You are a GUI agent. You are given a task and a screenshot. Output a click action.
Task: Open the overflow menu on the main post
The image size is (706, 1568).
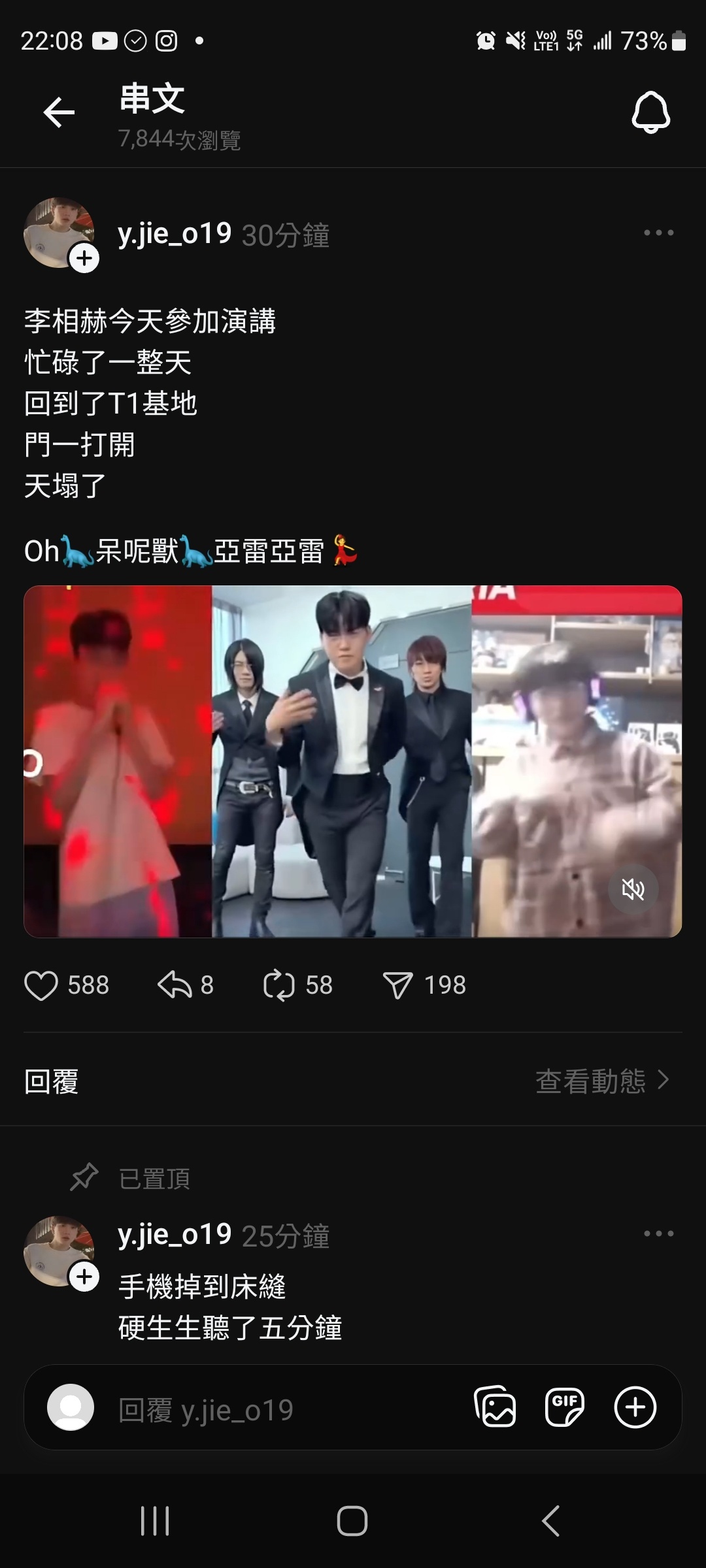pyautogui.click(x=658, y=233)
